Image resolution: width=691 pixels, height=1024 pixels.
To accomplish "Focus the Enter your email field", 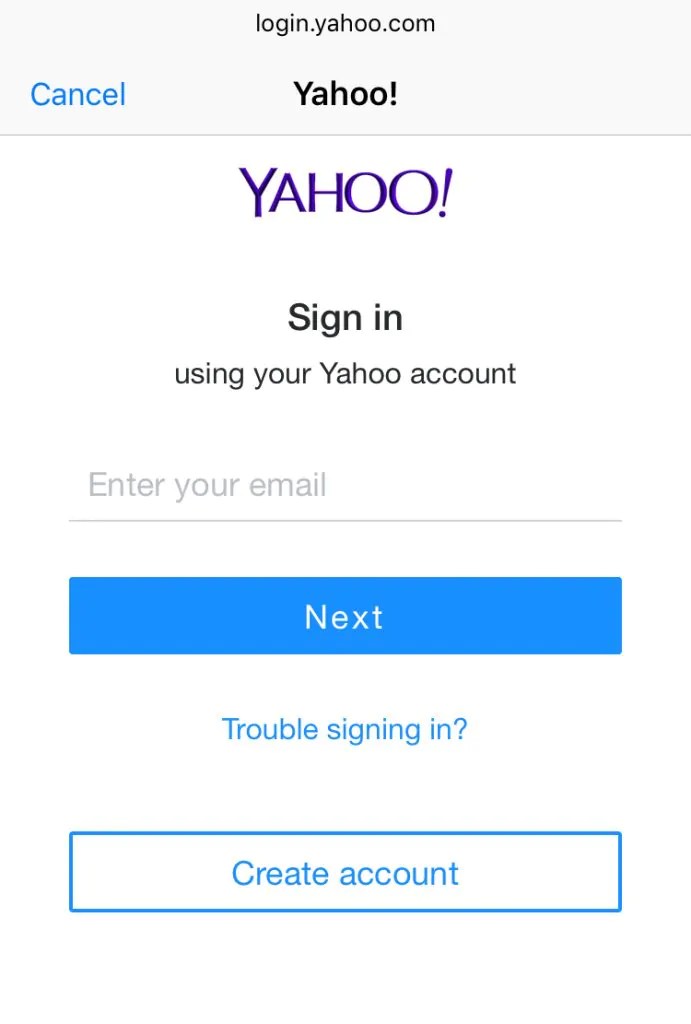I will pos(345,486).
